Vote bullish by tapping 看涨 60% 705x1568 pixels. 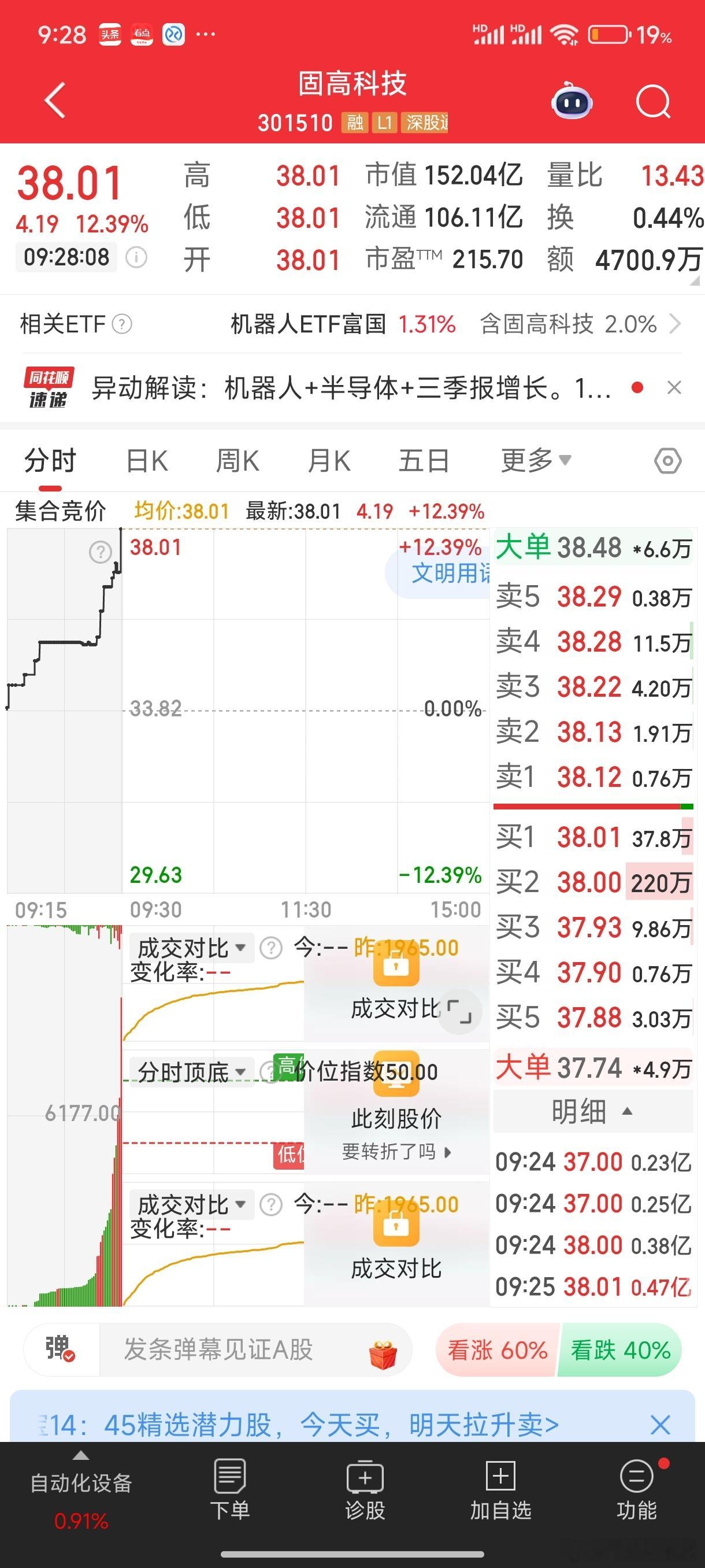point(496,1350)
